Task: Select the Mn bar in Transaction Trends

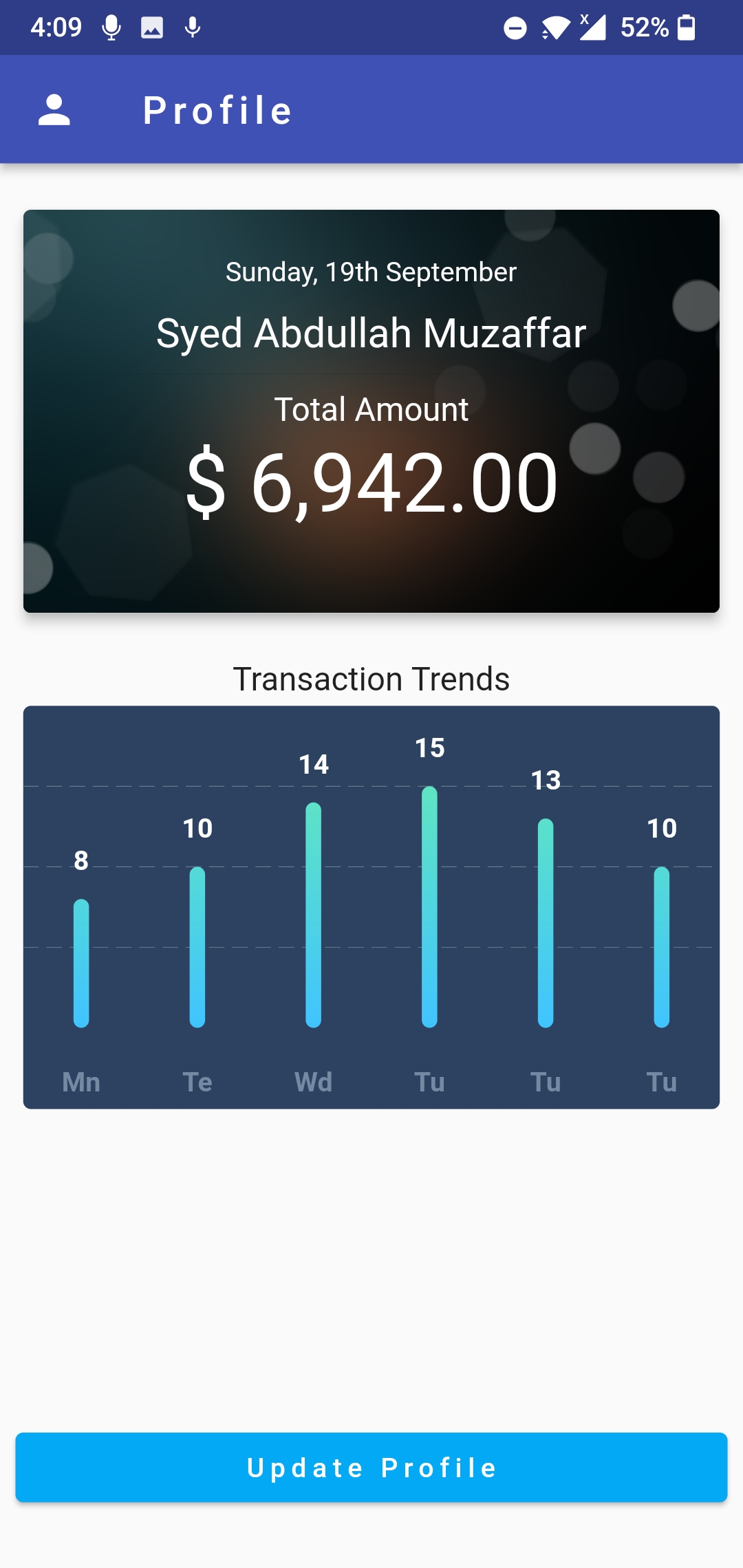Action: pos(81,963)
